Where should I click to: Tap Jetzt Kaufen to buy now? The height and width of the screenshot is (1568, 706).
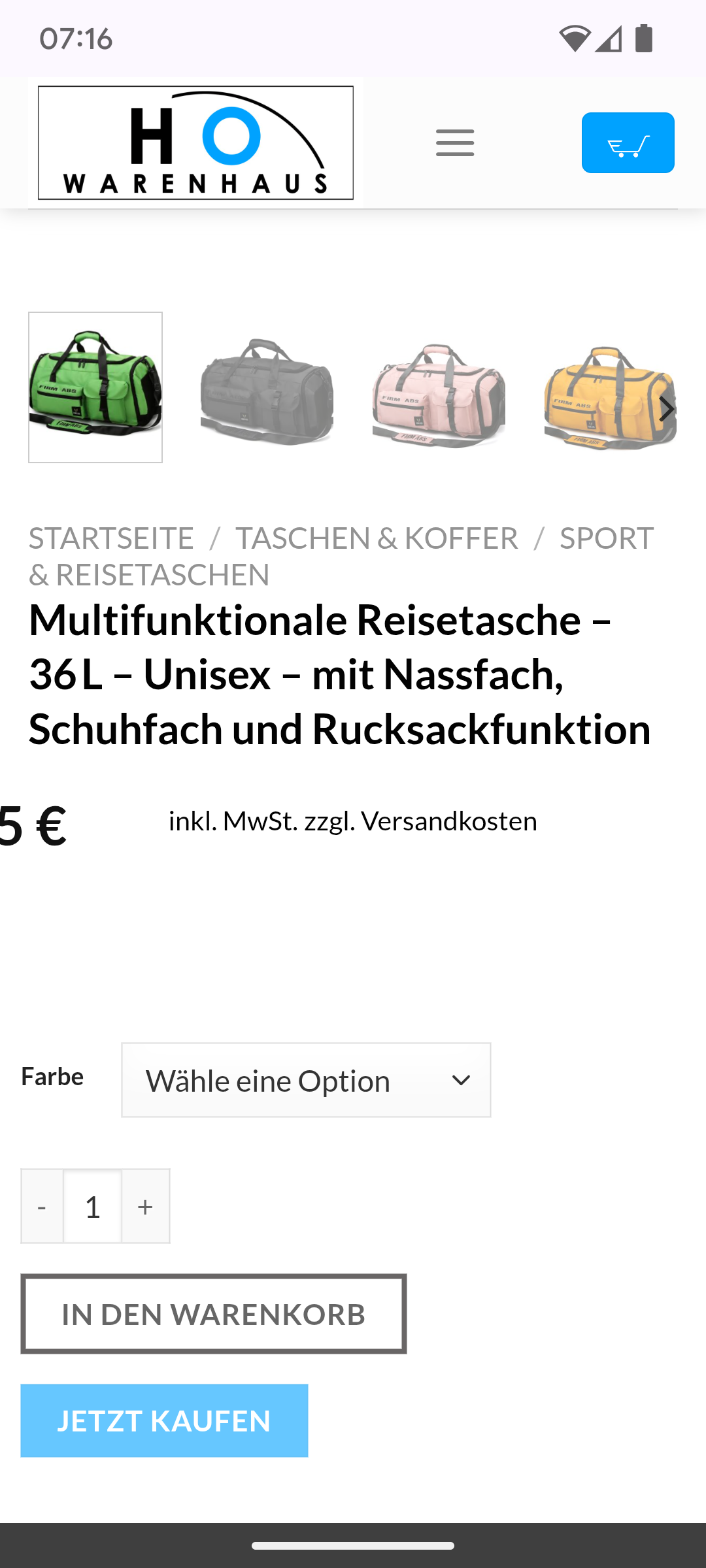tap(164, 1420)
